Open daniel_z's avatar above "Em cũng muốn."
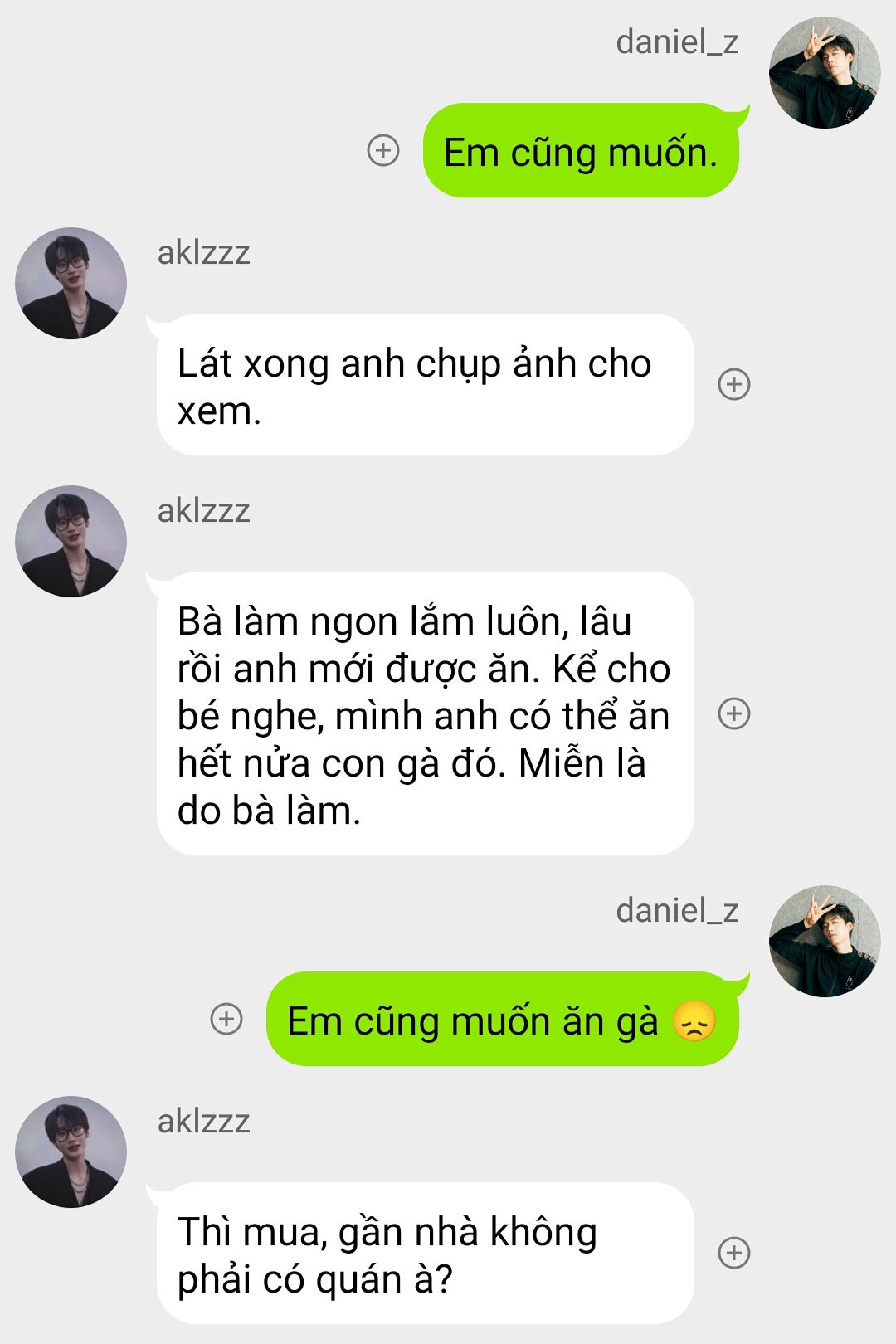This screenshot has height=1344, width=896. pyautogui.click(x=825, y=73)
